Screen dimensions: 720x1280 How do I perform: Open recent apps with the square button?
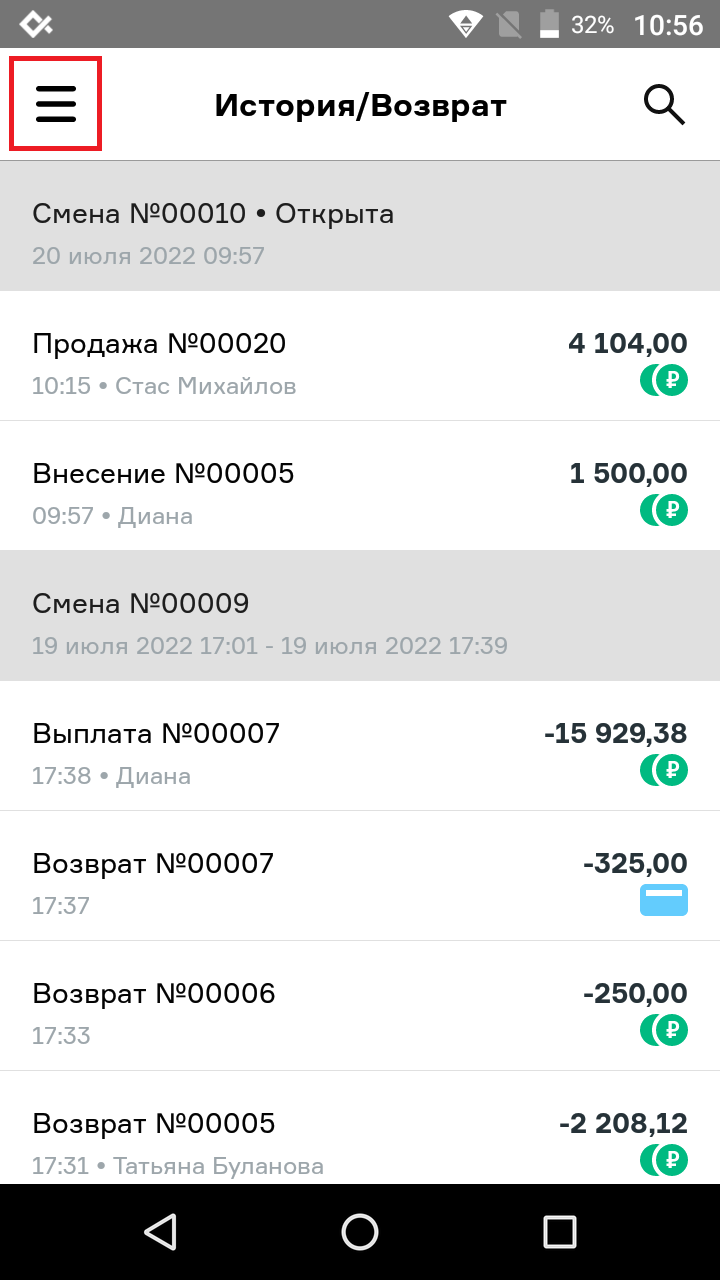click(560, 1232)
